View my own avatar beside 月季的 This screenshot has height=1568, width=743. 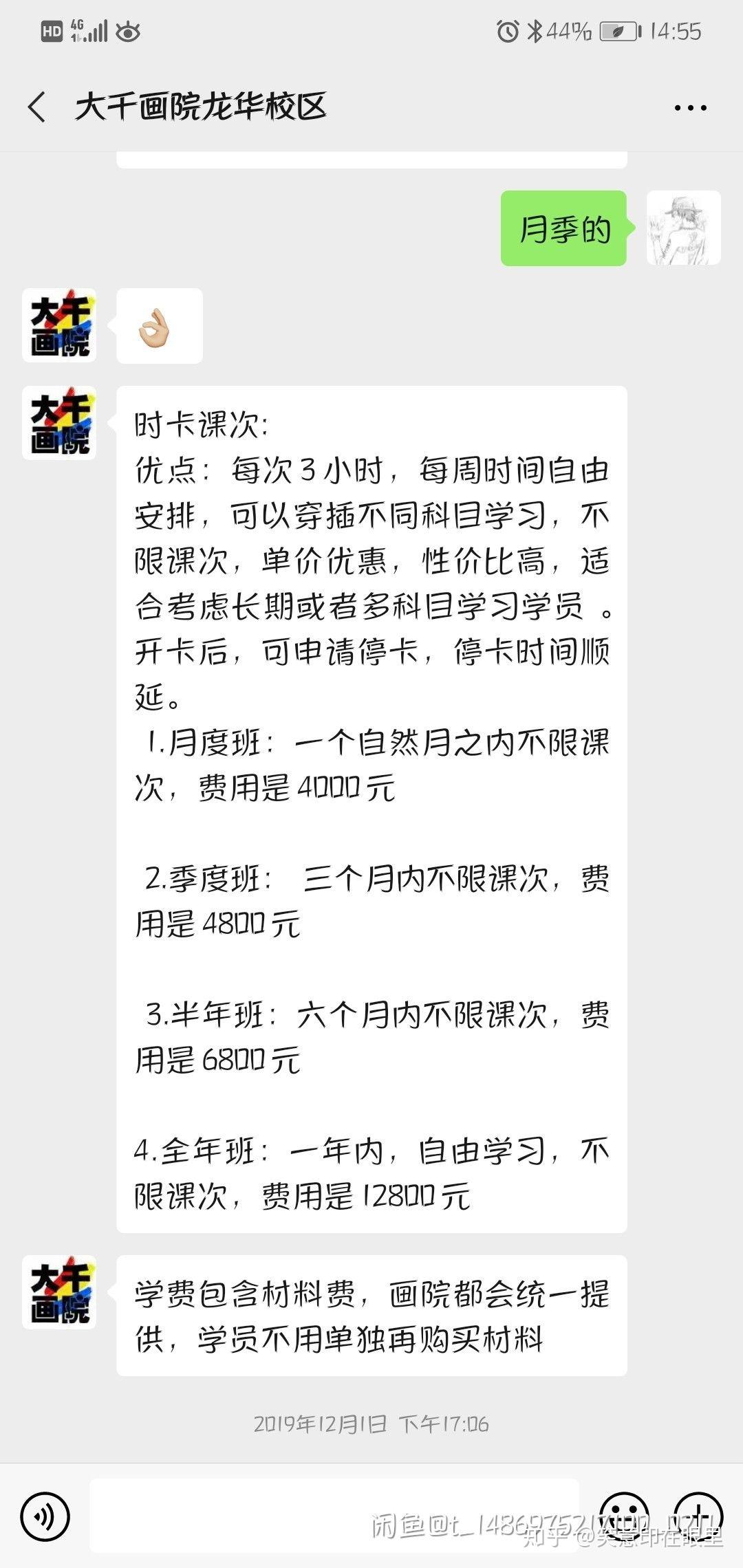(684, 228)
